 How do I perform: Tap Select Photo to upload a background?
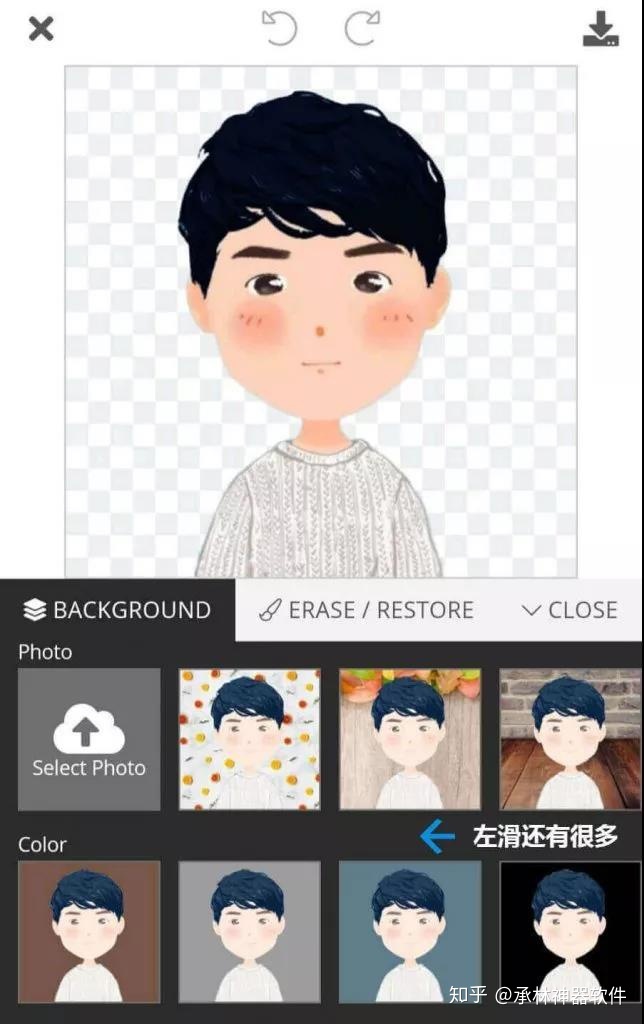point(89,739)
